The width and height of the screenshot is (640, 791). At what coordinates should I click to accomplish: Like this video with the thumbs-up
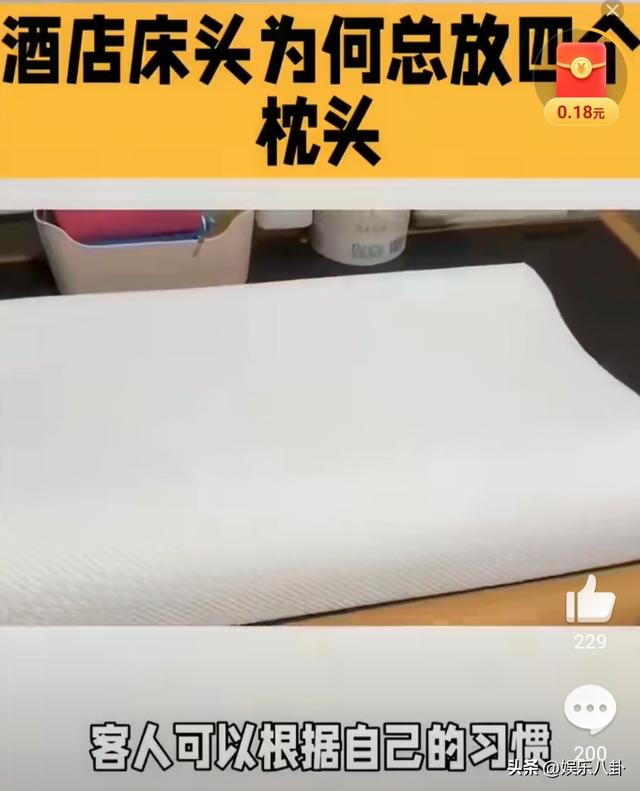(x=590, y=600)
